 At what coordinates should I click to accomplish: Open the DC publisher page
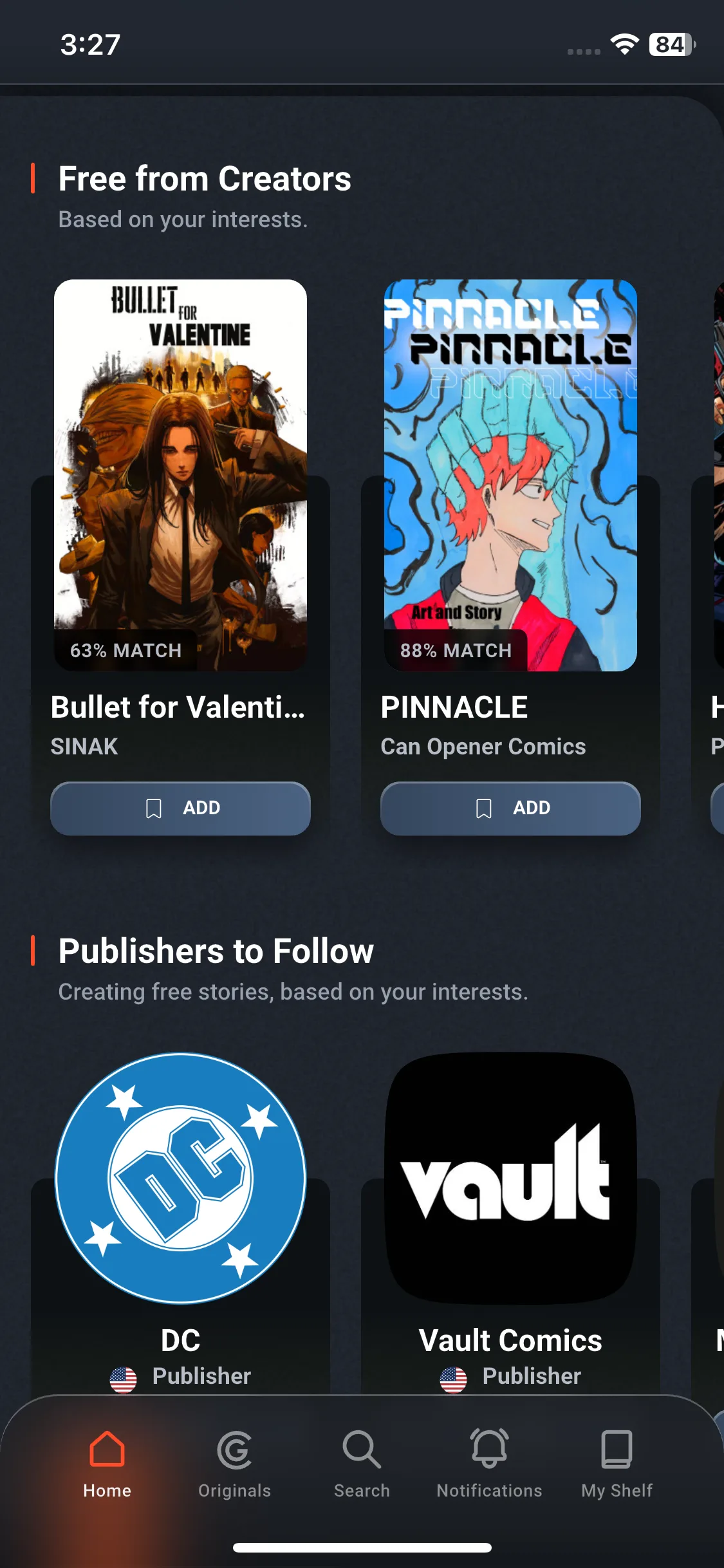tap(180, 1178)
